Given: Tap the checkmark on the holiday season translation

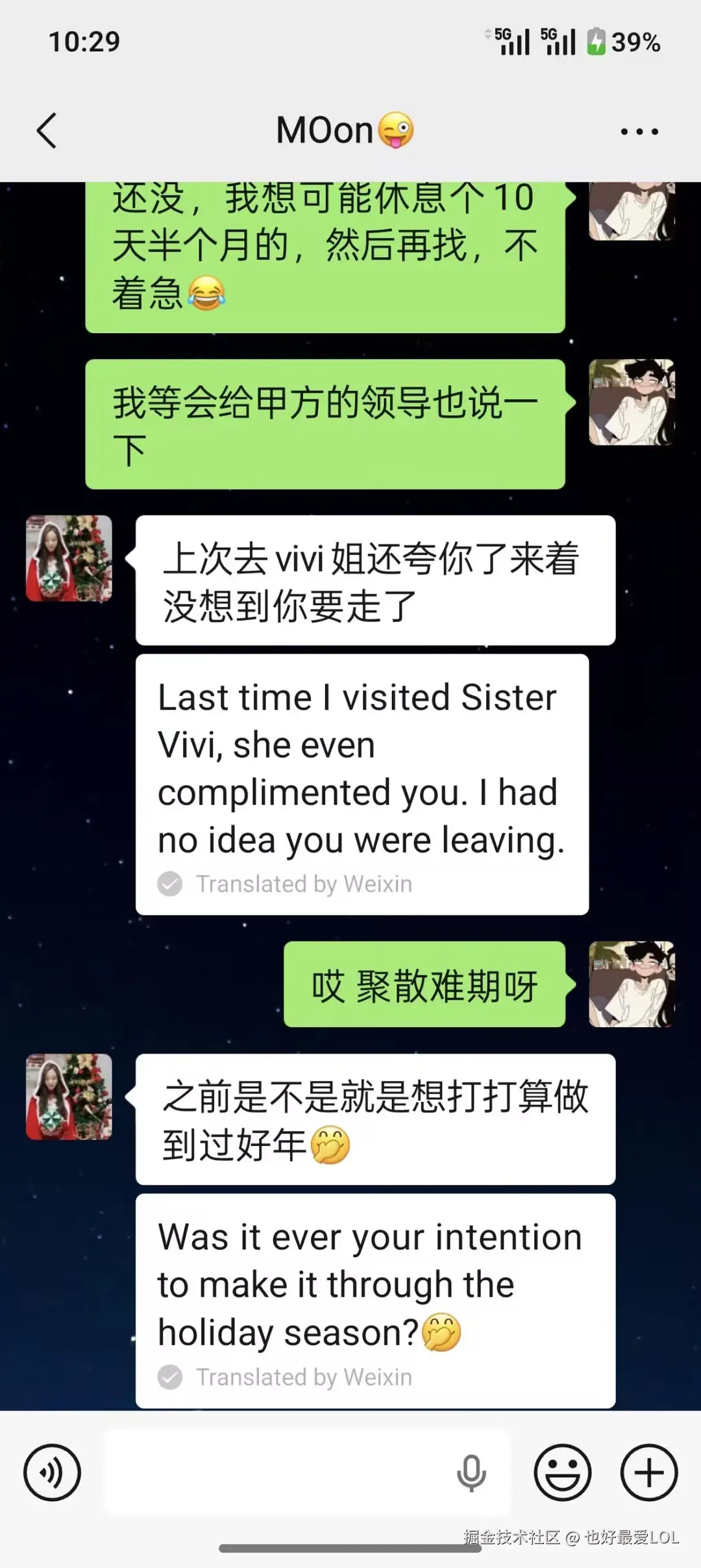Looking at the screenshot, I should tap(171, 1376).
